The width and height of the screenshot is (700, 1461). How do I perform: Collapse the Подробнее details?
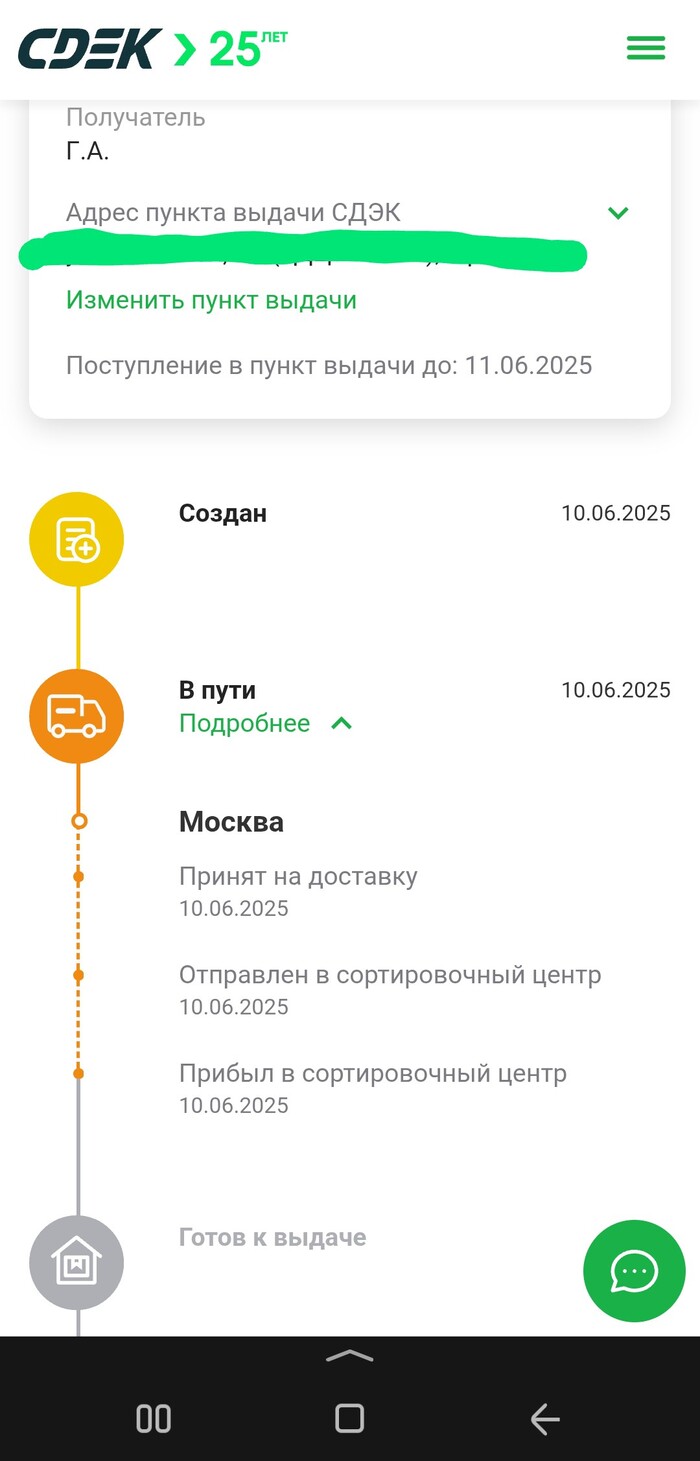coord(265,723)
